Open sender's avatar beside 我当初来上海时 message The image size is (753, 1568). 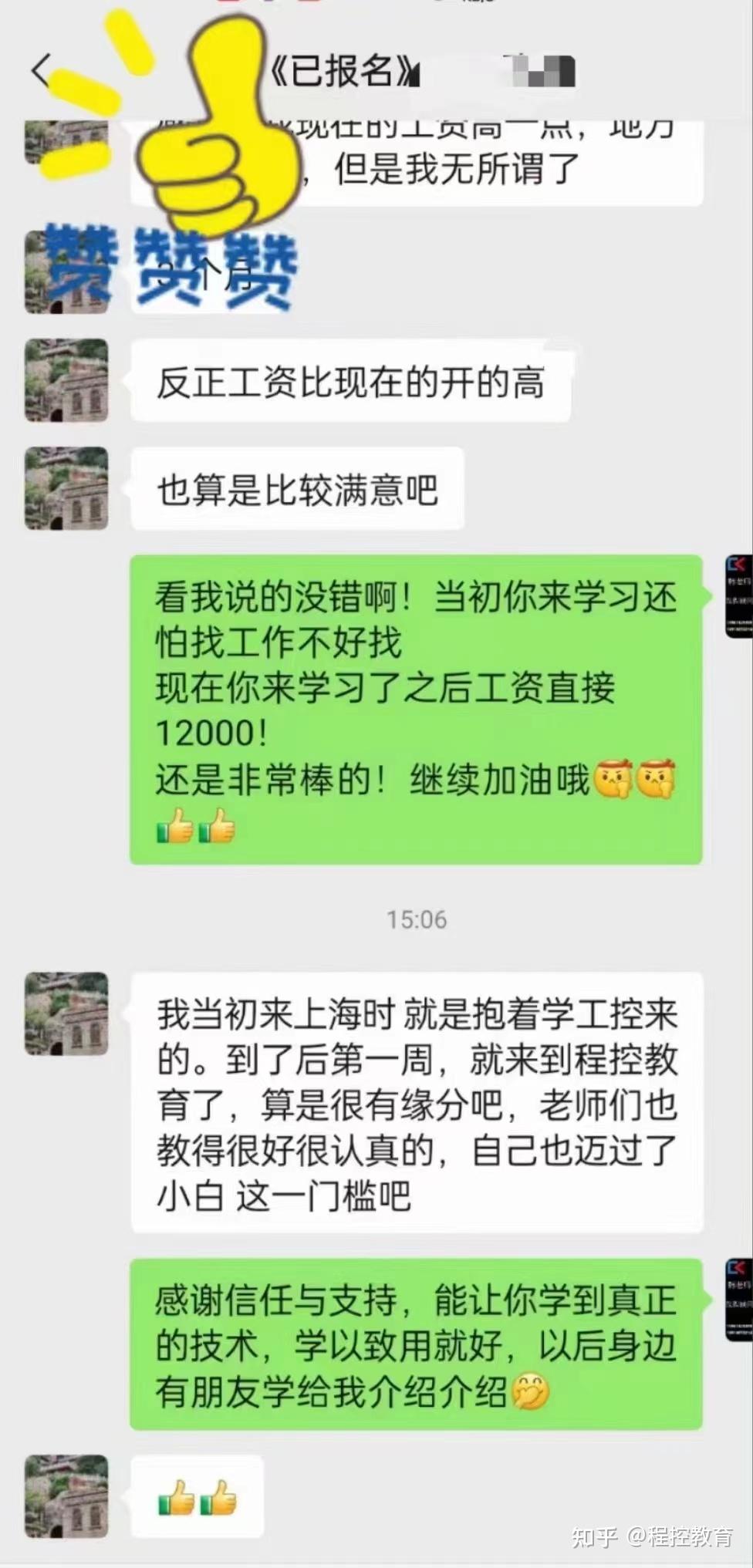(x=66, y=1013)
